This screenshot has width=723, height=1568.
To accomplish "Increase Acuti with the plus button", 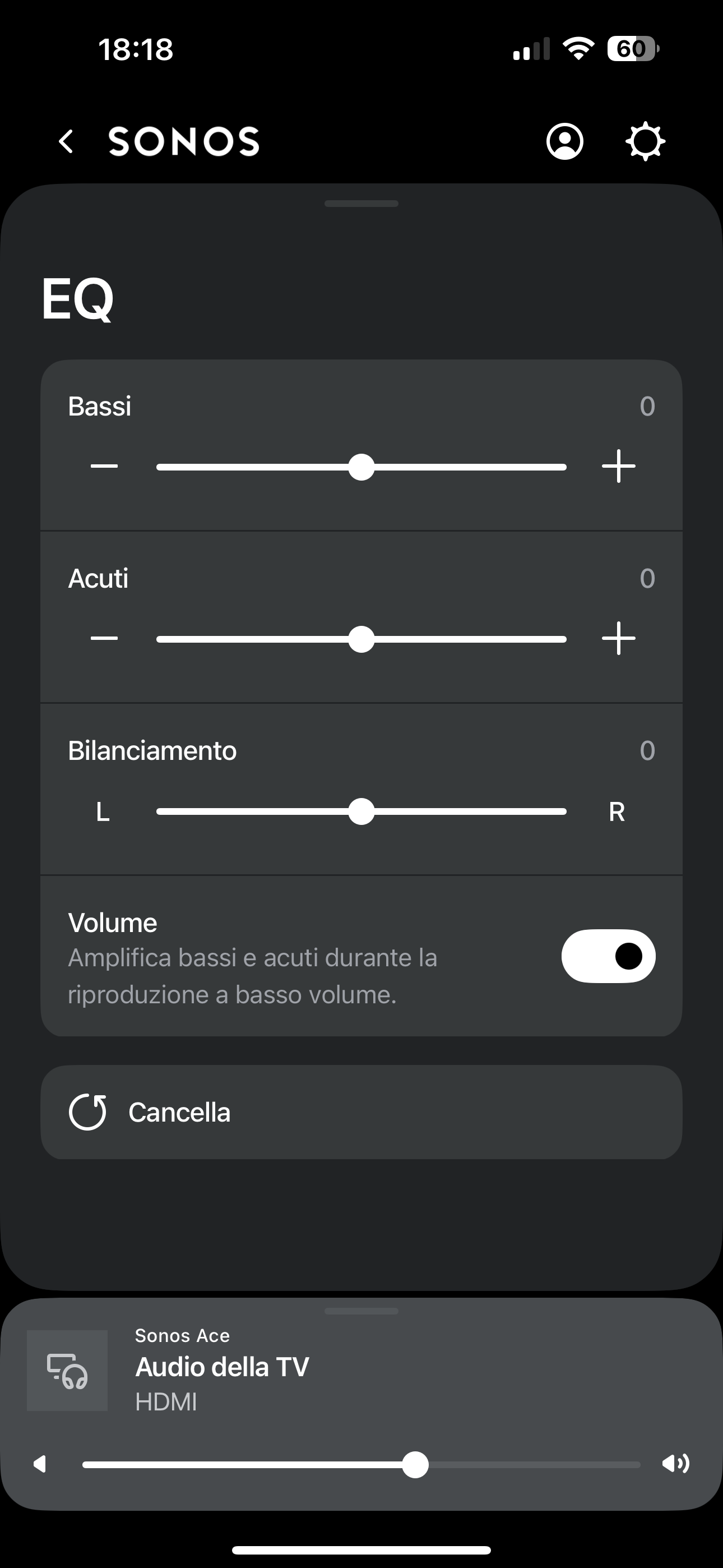I will pyautogui.click(x=618, y=639).
